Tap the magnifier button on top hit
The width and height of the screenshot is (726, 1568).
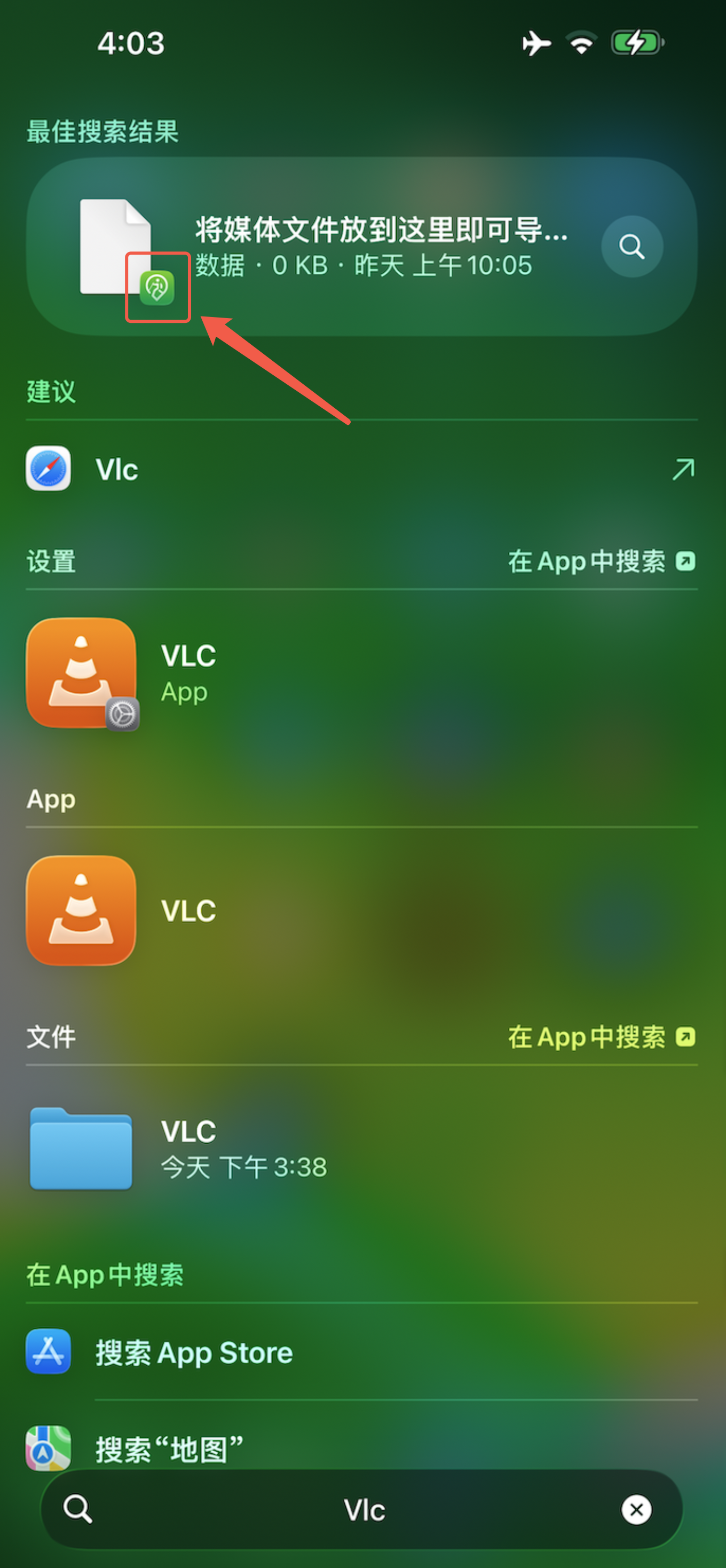click(632, 247)
